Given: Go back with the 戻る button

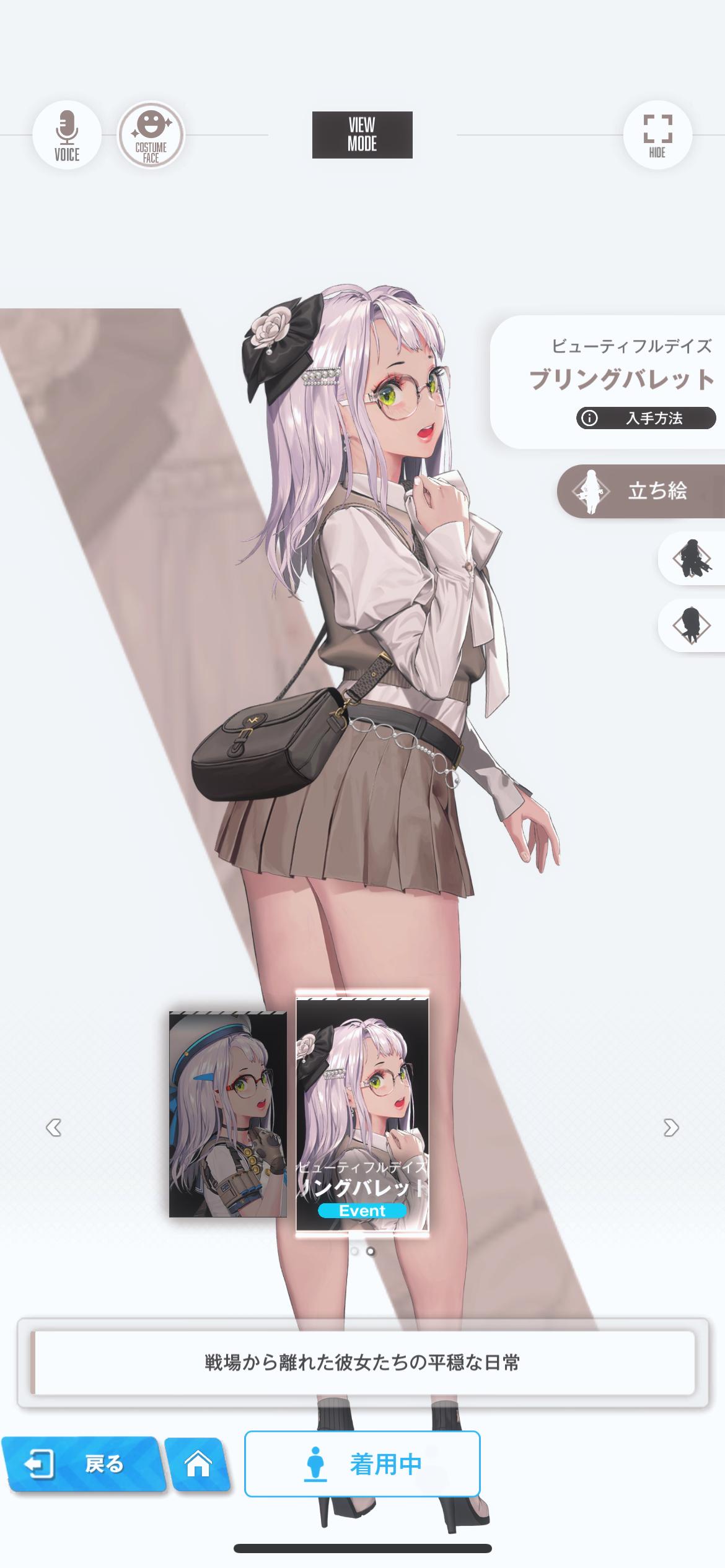Looking at the screenshot, I should point(84,1465).
